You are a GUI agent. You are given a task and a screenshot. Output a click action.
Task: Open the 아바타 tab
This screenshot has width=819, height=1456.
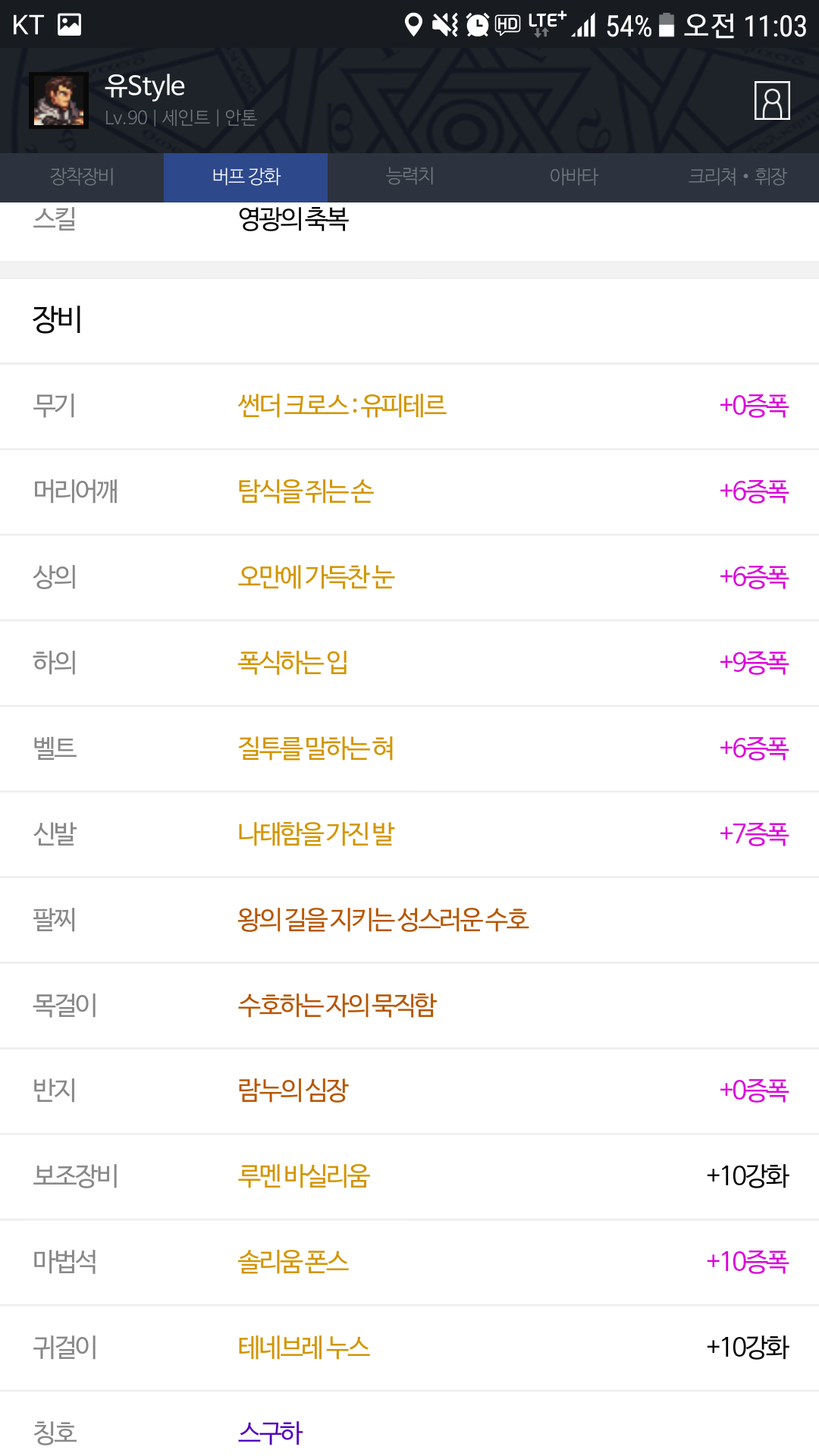click(573, 177)
